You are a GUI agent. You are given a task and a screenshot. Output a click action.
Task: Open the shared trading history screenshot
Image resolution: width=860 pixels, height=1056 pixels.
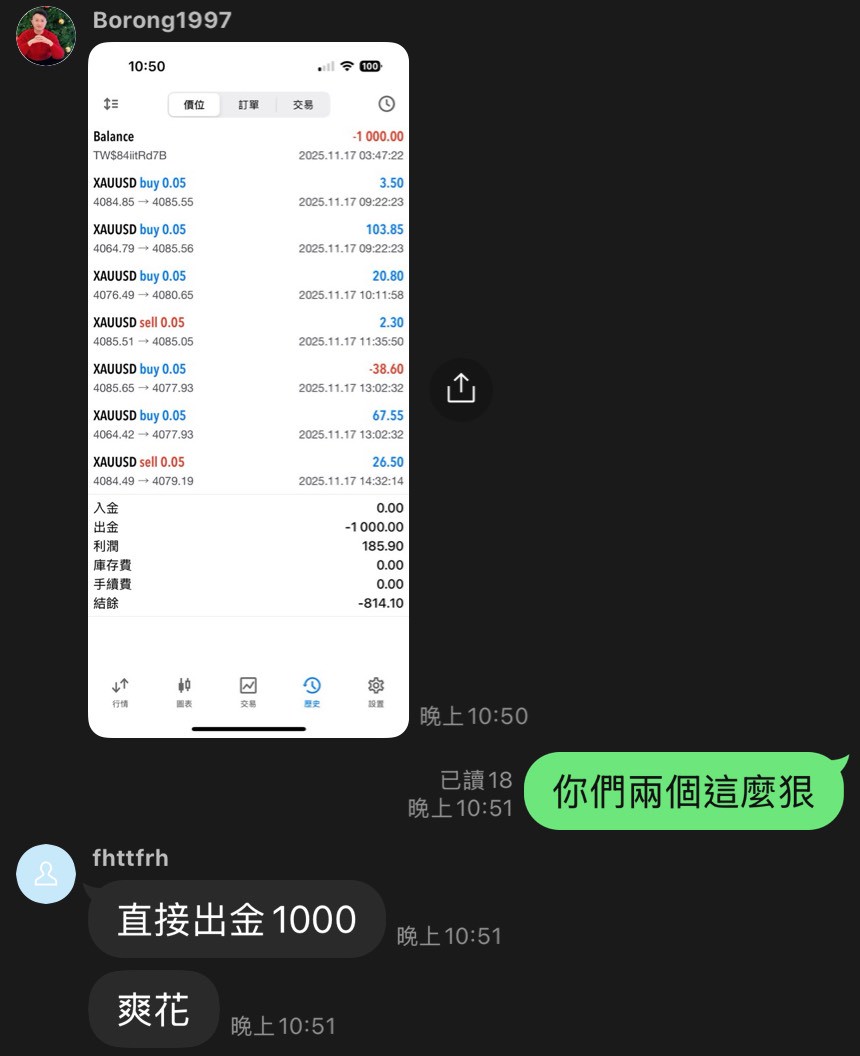248,390
